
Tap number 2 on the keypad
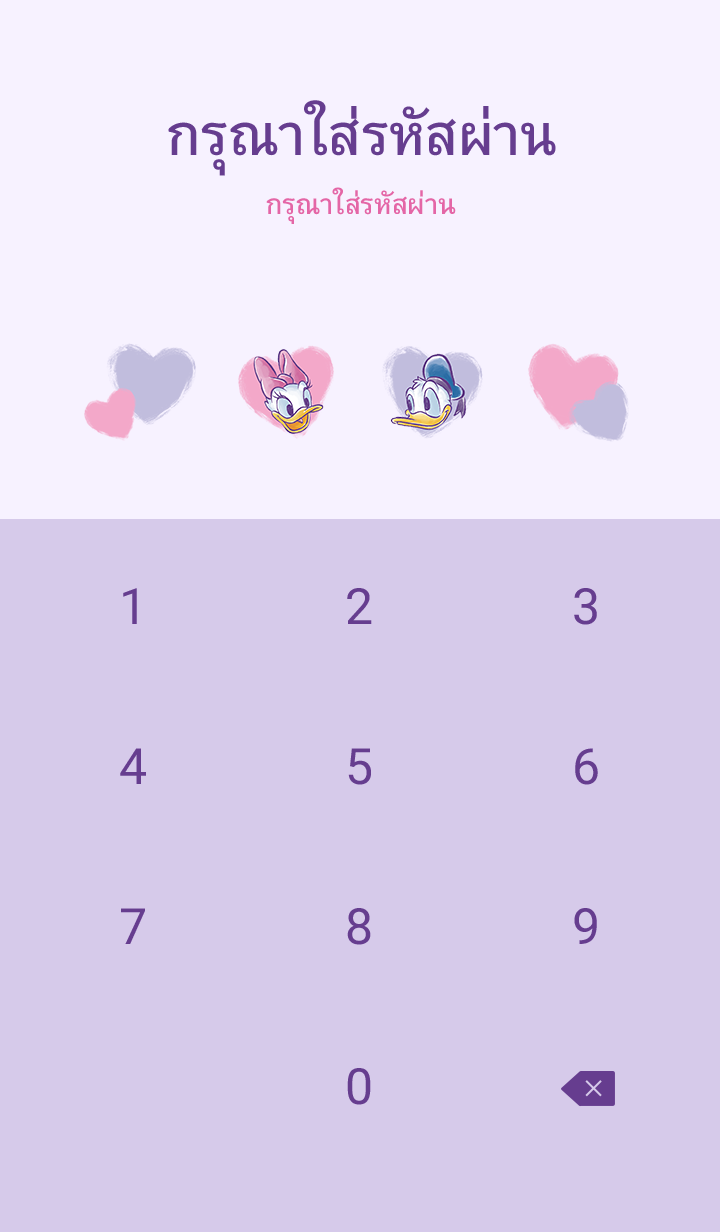359,607
